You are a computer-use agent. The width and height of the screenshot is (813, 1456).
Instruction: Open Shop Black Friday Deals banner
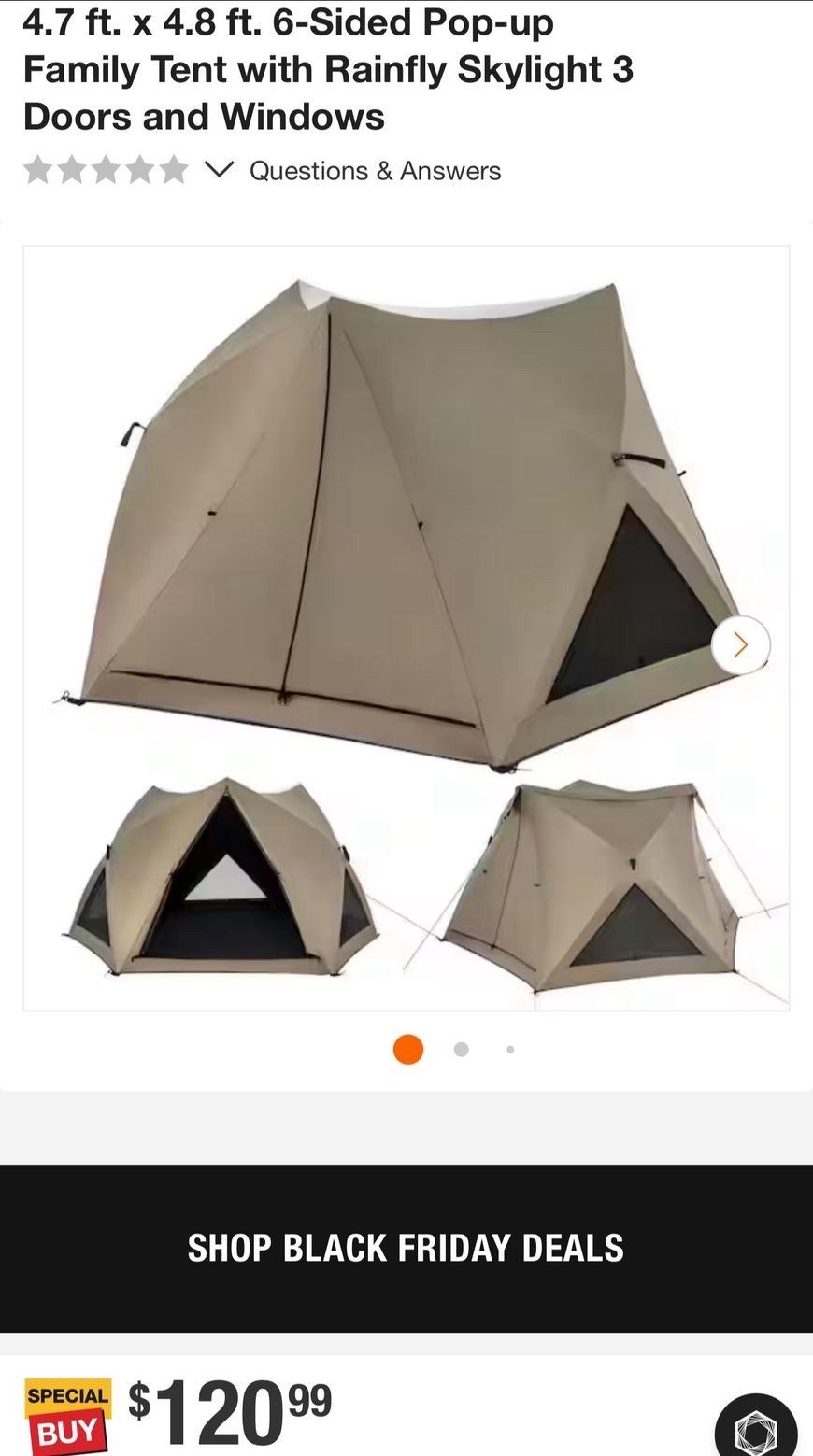[x=406, y=1247]
